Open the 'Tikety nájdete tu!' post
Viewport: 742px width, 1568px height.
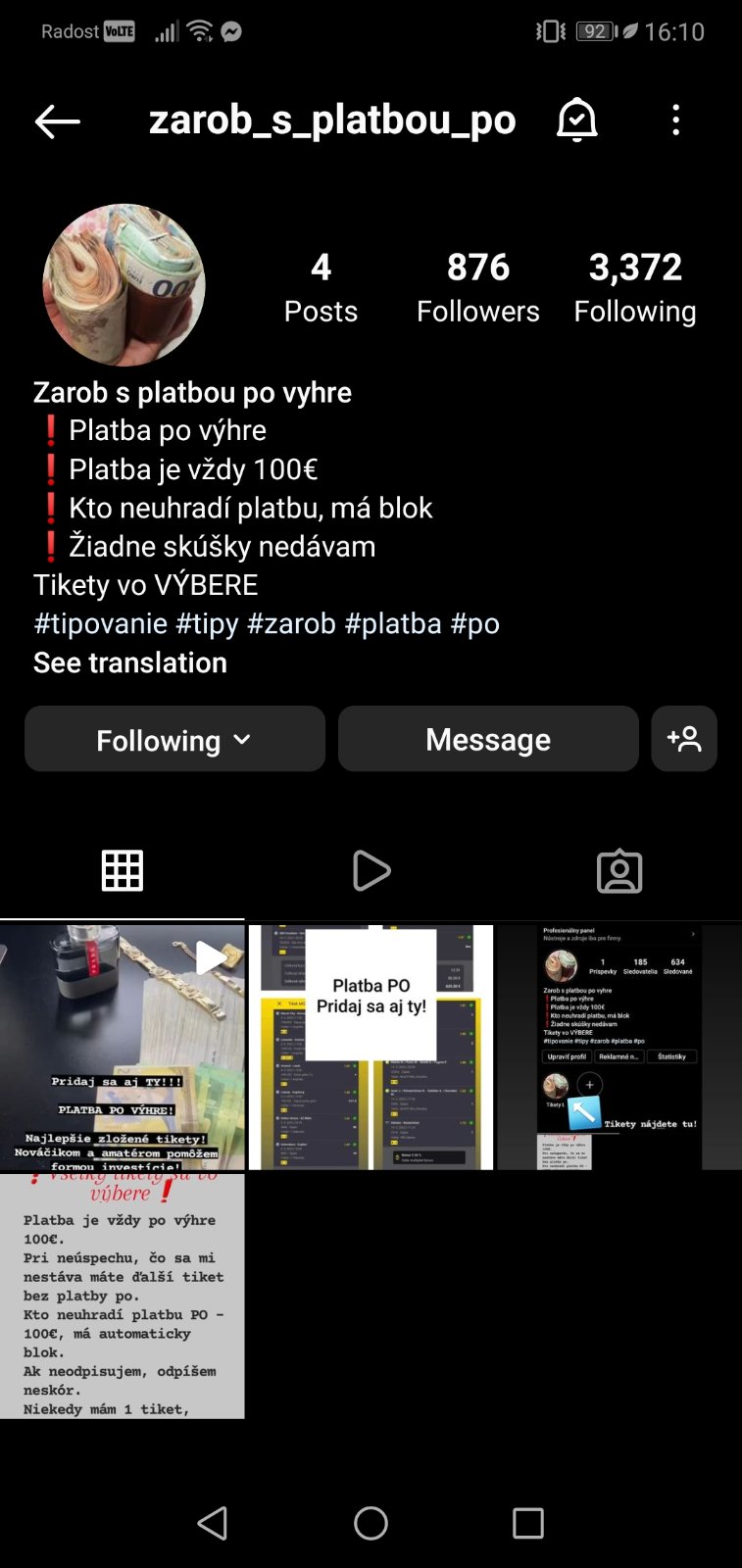pyautogui.click(x=618, y=1047)
